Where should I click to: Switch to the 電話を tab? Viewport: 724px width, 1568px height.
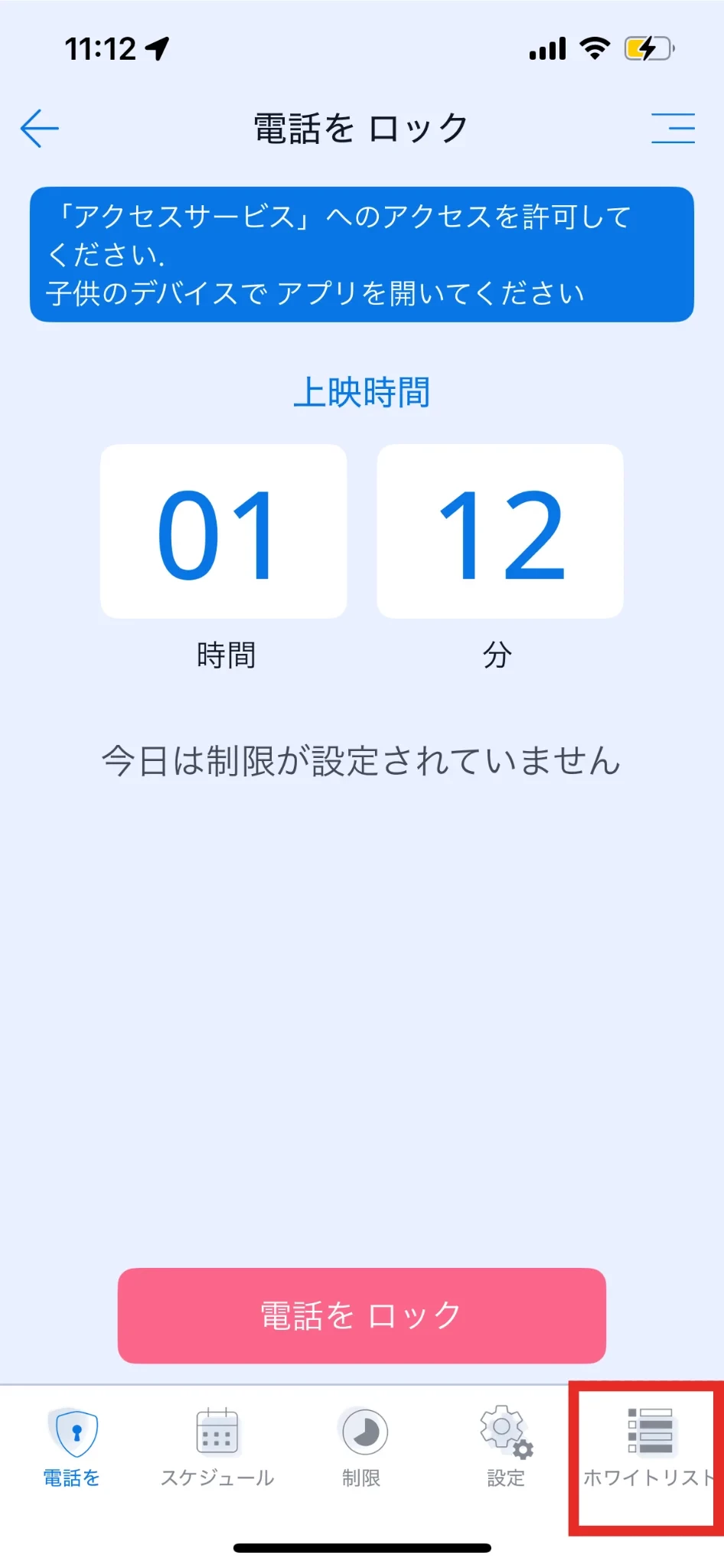73,1447
